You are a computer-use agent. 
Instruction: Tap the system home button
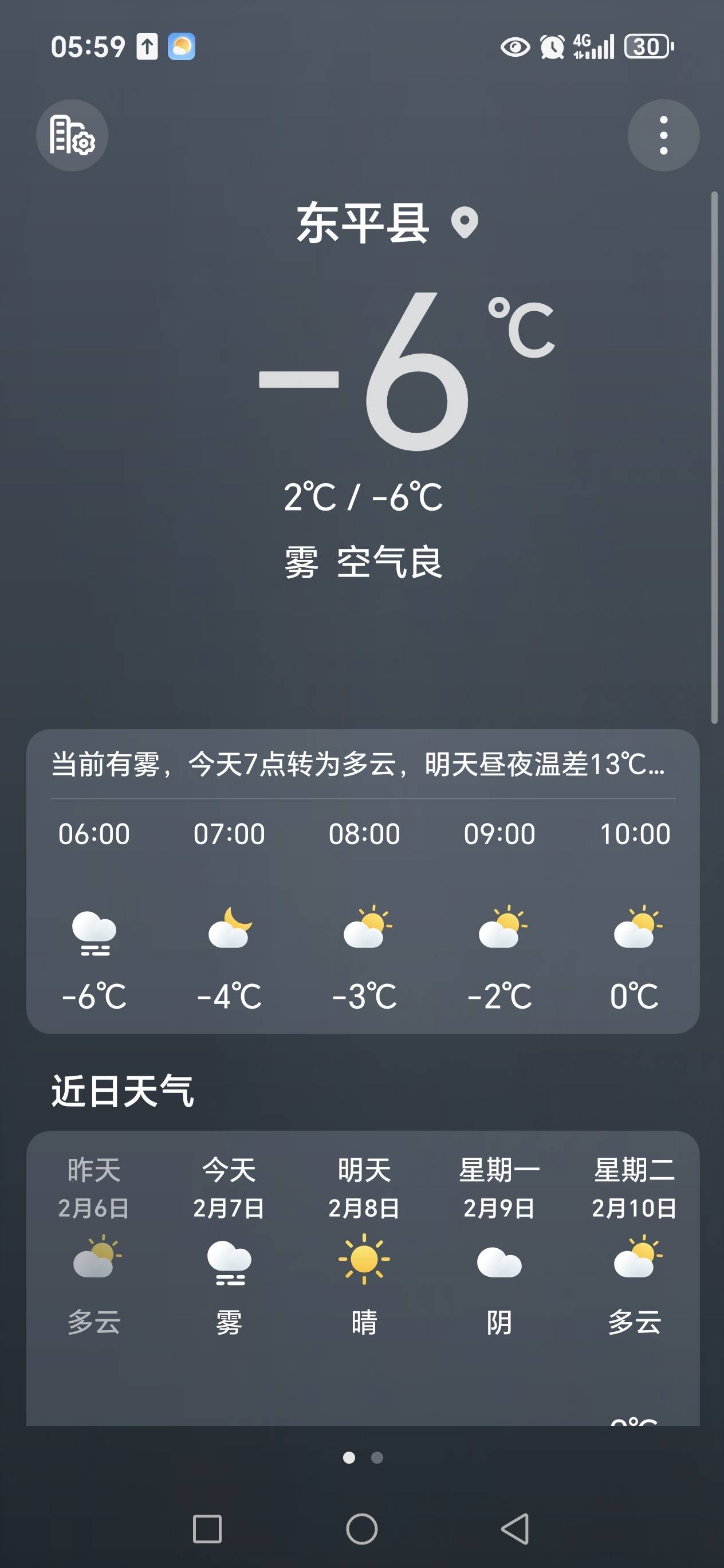coord(362,1528)
